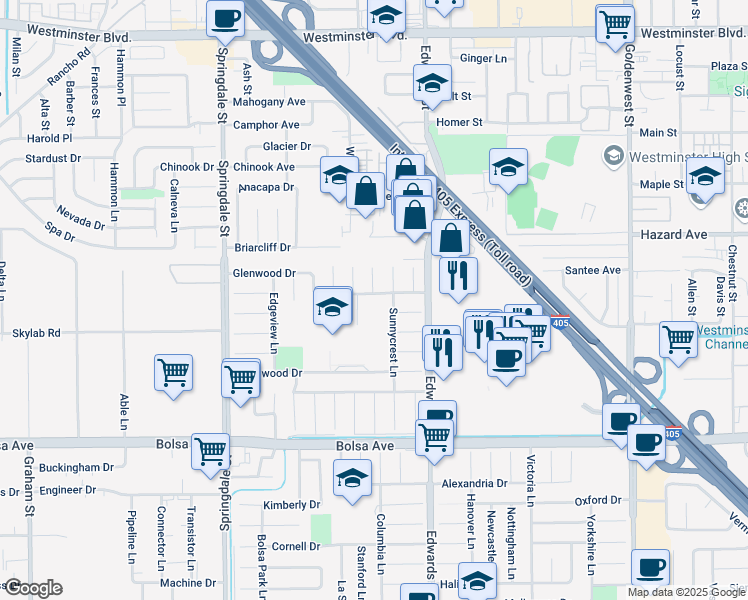Open the coffee shop marker on Westminster Blvd

coord(226,17)
